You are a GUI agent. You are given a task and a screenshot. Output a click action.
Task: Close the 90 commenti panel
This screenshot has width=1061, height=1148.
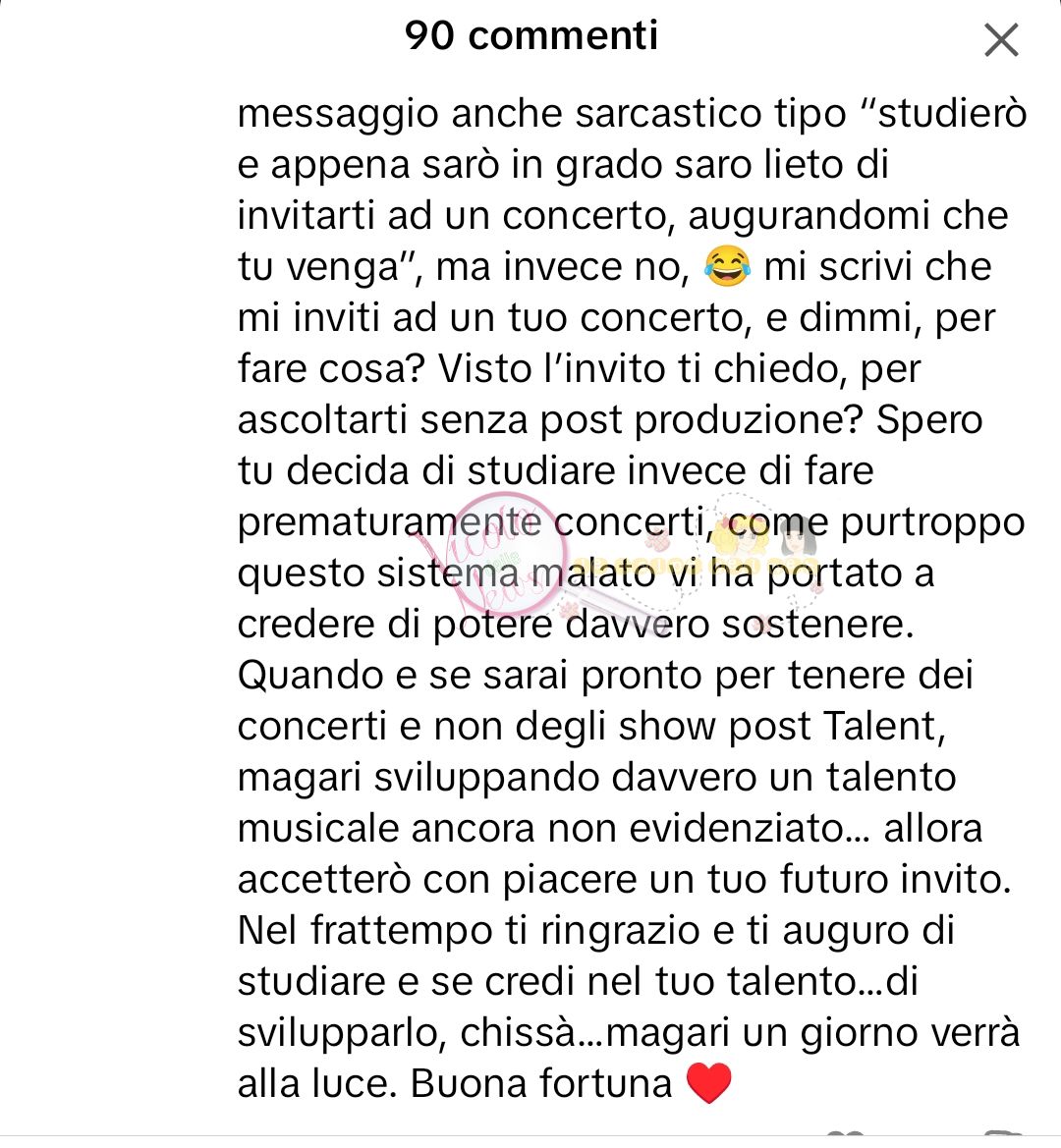[1001, 40]
